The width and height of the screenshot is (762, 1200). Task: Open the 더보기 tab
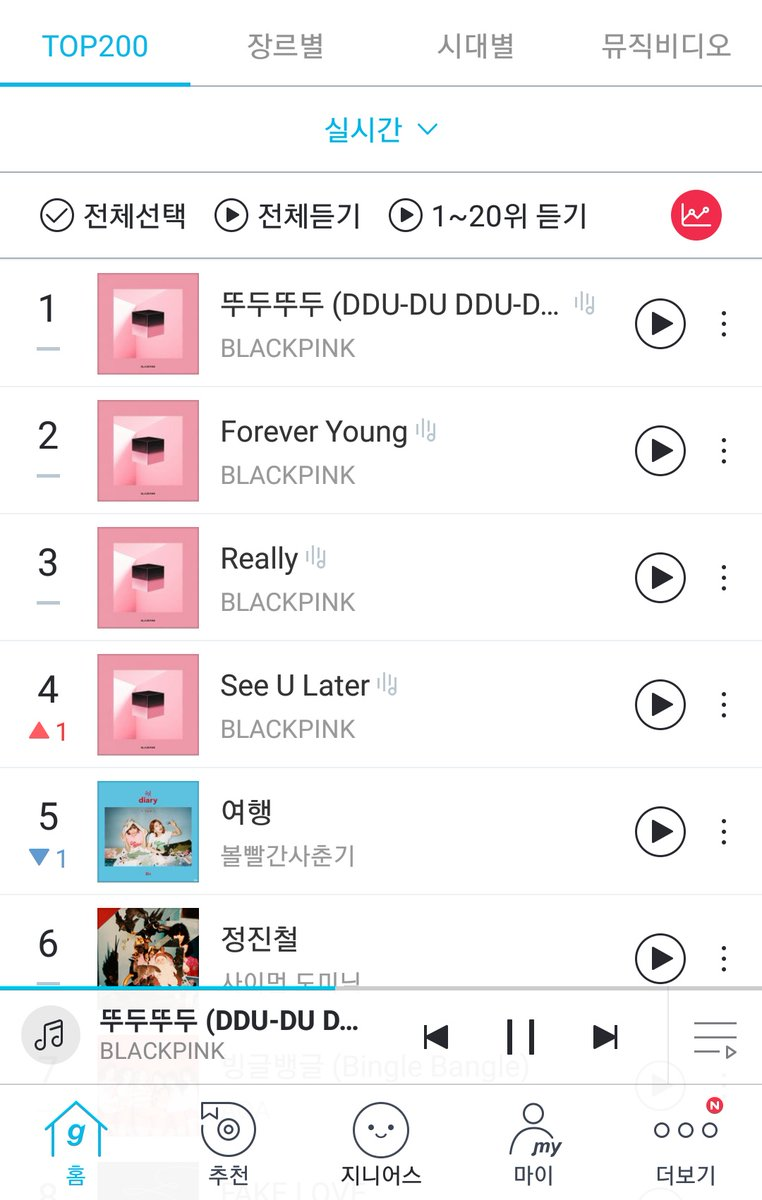[686, 1144]
